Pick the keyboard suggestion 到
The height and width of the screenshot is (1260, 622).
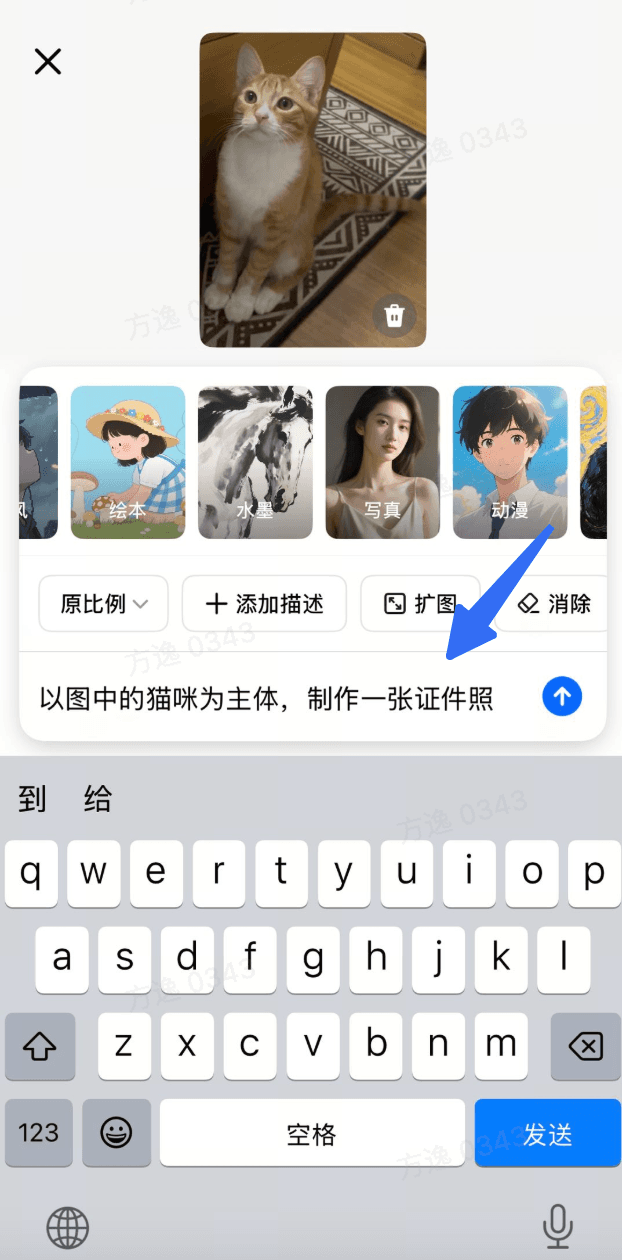coord(33,799)
